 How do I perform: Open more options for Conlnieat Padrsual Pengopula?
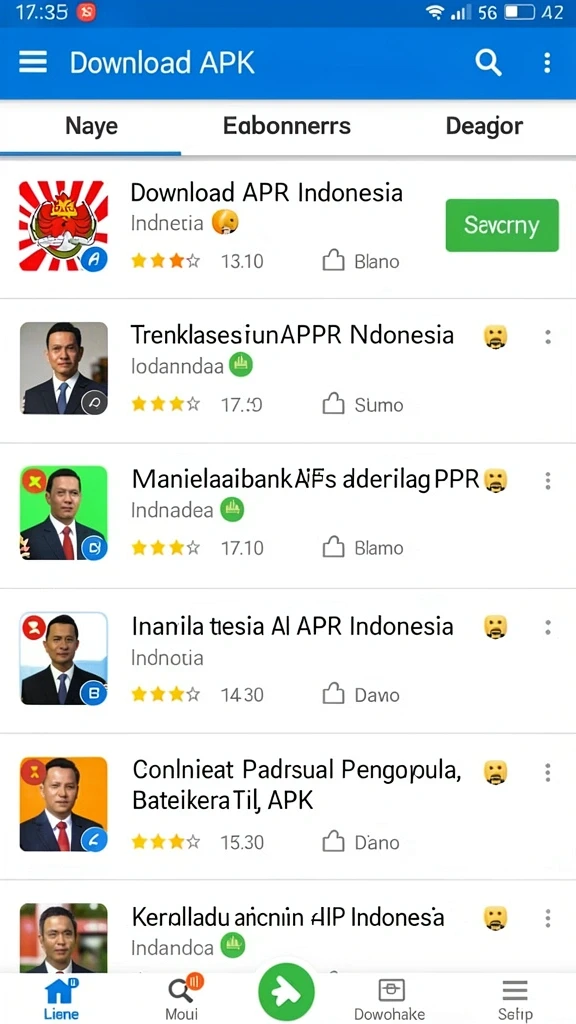[547, 773]
